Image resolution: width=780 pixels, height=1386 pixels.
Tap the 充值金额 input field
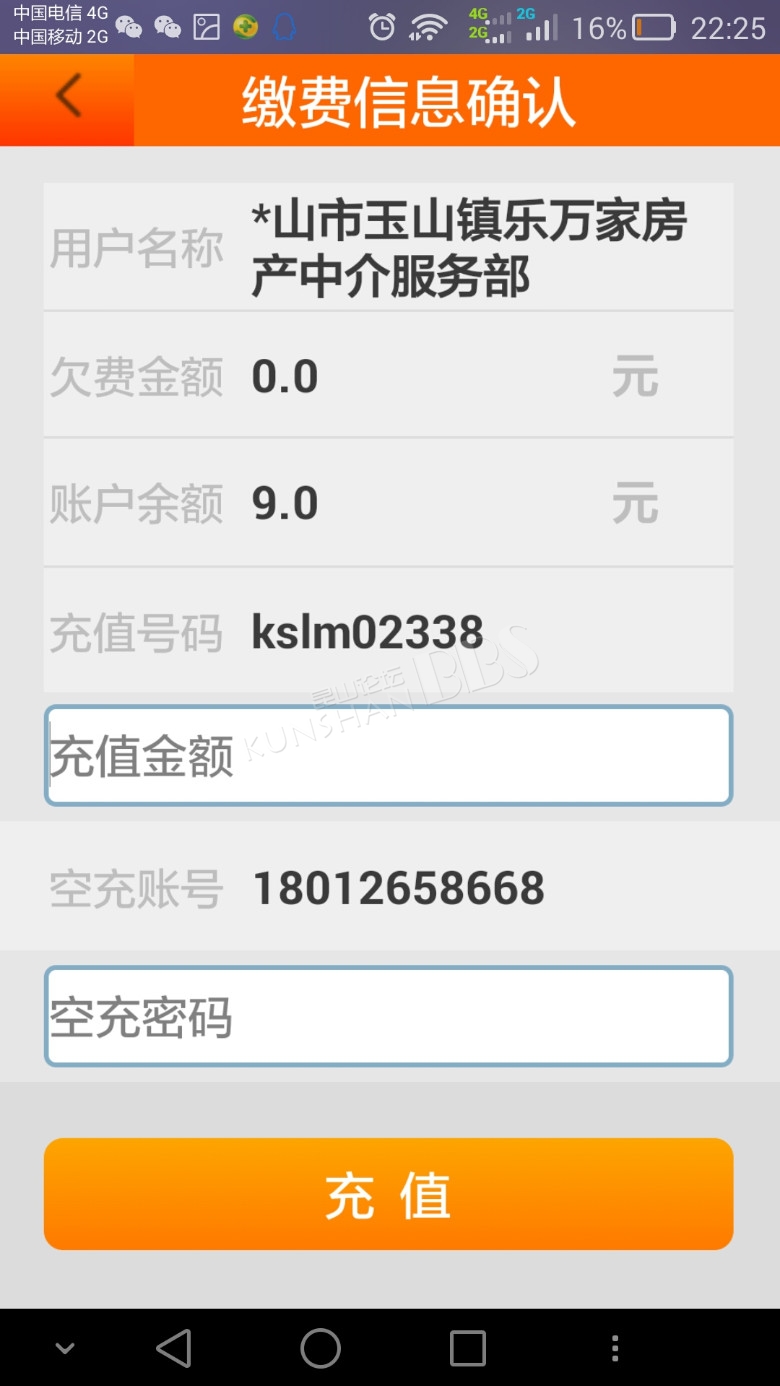pos(388,756)
